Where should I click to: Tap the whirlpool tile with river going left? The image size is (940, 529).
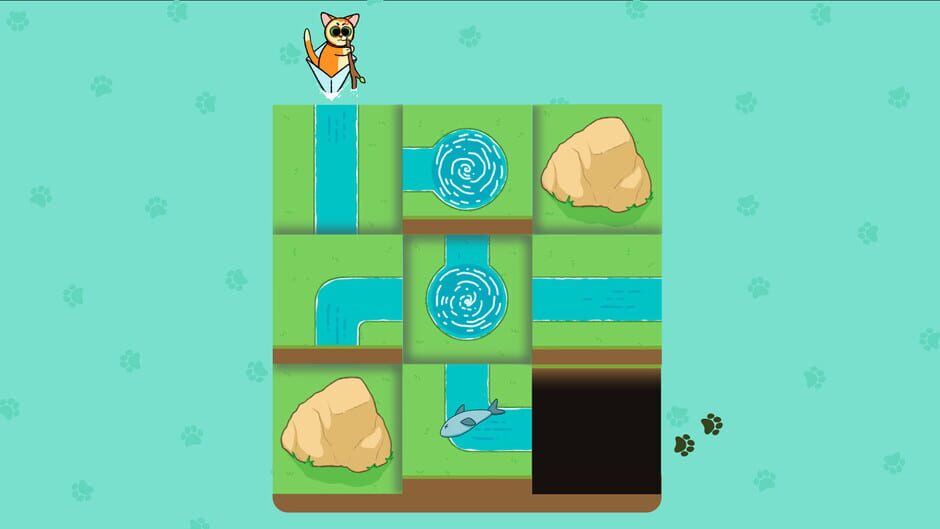(467, 168)
